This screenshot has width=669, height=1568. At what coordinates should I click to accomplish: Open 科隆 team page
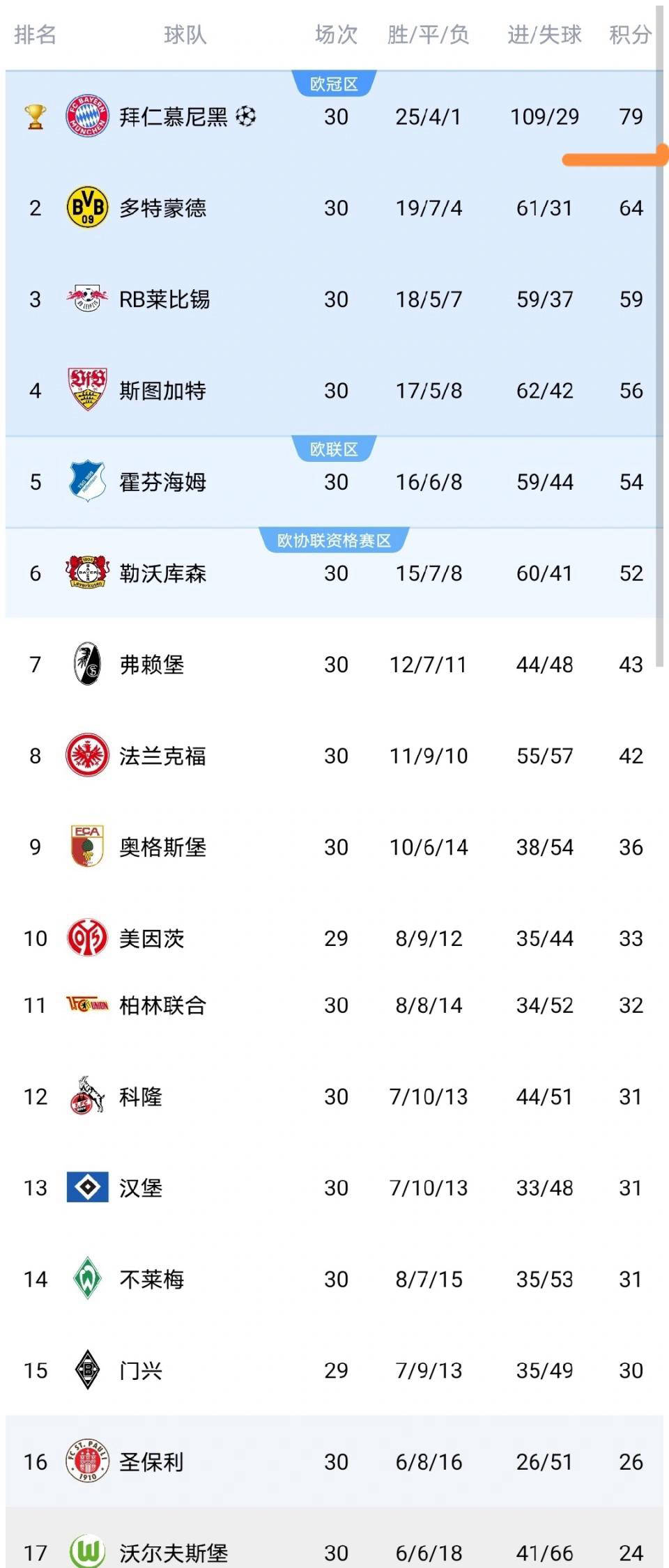pos(140,1096)
